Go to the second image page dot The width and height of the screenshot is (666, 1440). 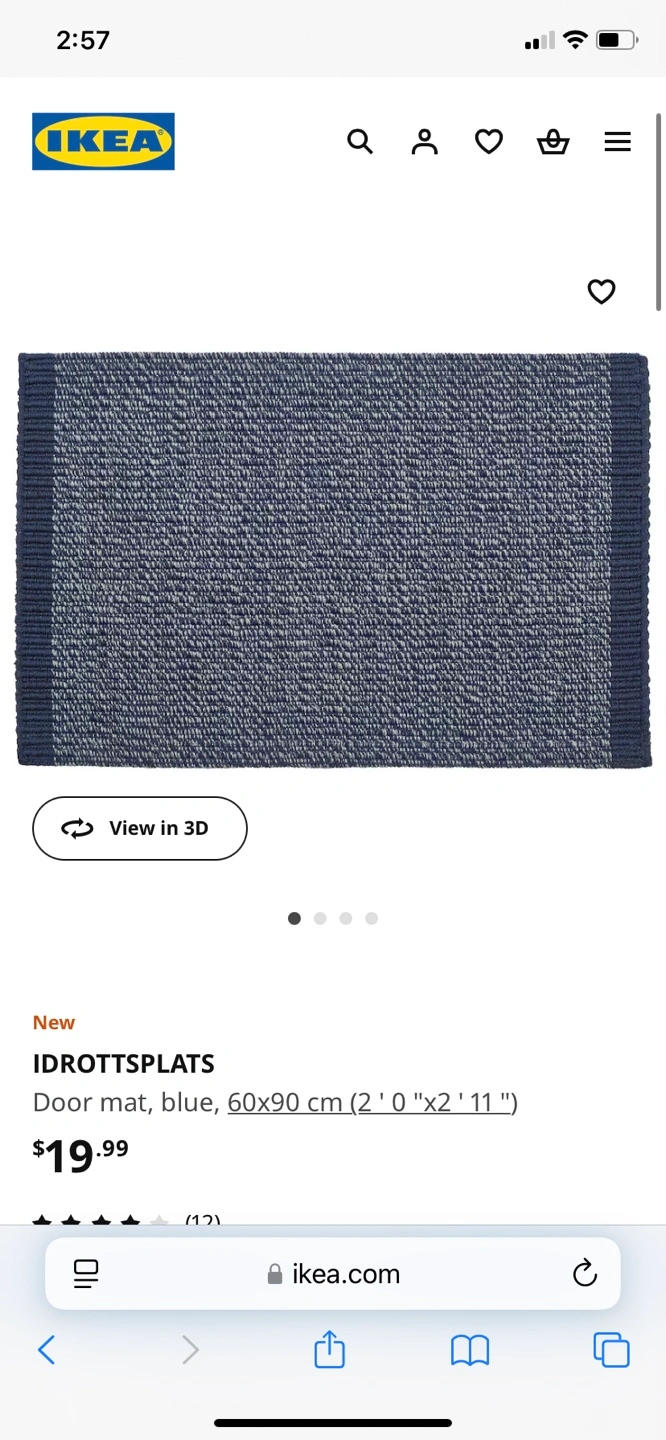[320, 918]
